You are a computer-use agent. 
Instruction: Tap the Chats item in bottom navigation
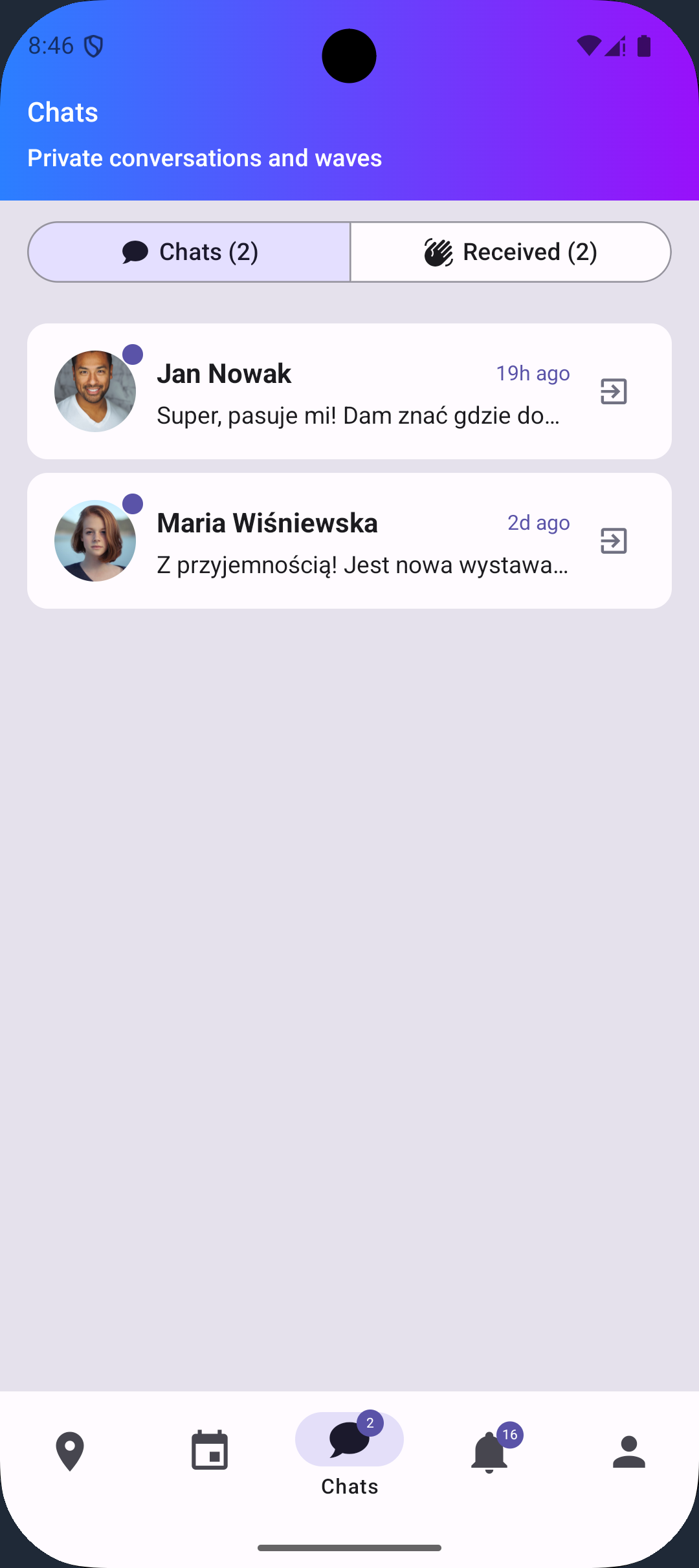[x=349, y=1452]
